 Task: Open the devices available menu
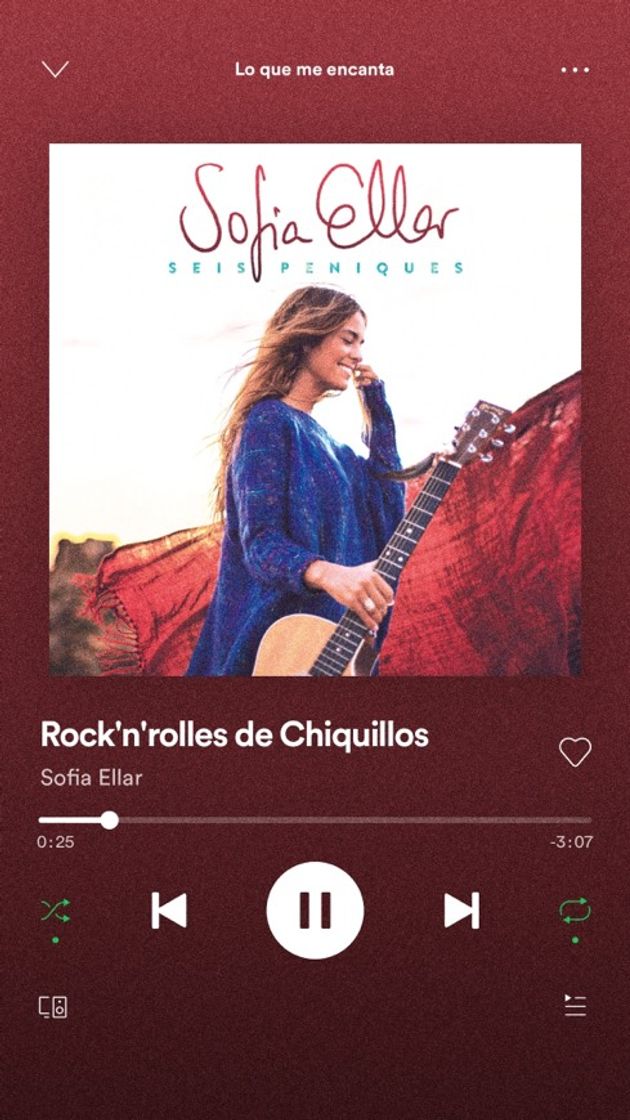pyautogui.click(x=53, y=1007)
